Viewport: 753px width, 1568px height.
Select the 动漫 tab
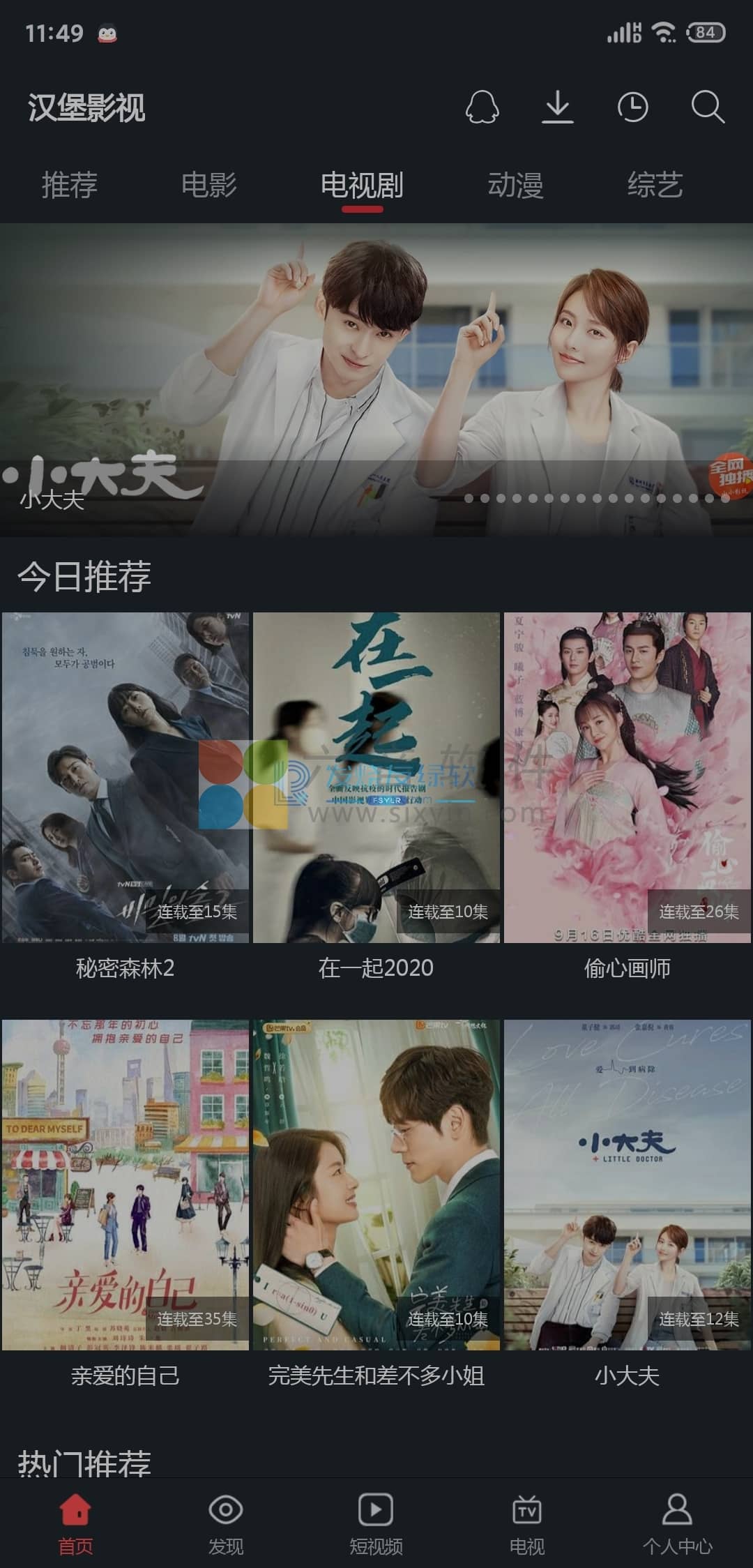[x=515, y=186]
